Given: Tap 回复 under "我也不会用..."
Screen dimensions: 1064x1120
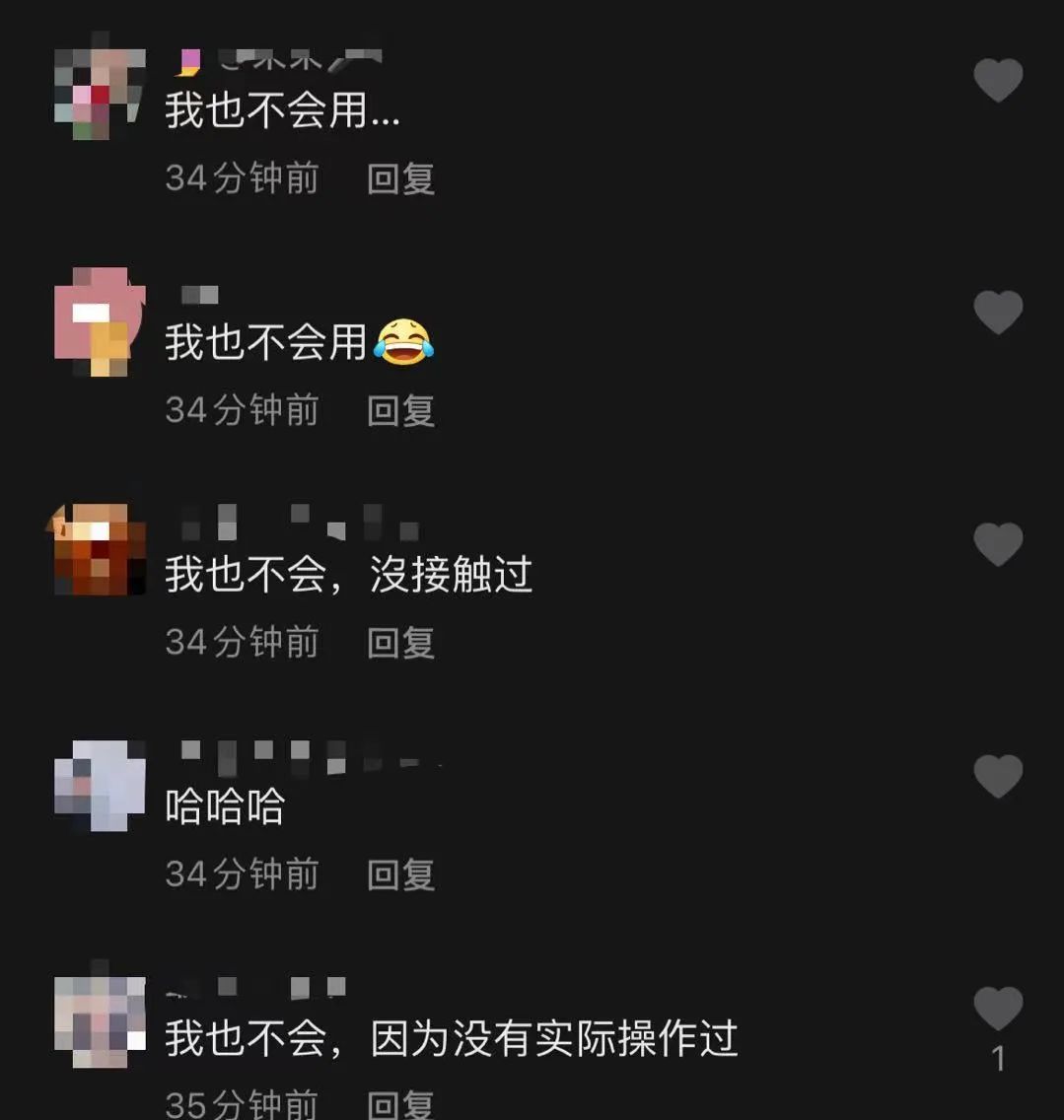Looking at the screenshot, I should click(x=400, y=178).
